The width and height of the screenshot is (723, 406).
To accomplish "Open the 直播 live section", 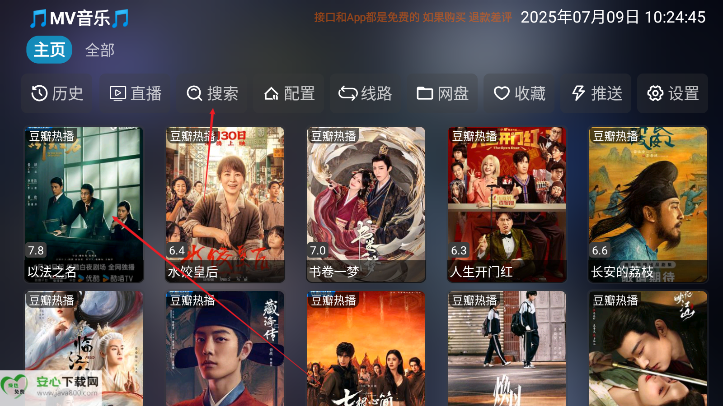I will click(x=134, y=93).
